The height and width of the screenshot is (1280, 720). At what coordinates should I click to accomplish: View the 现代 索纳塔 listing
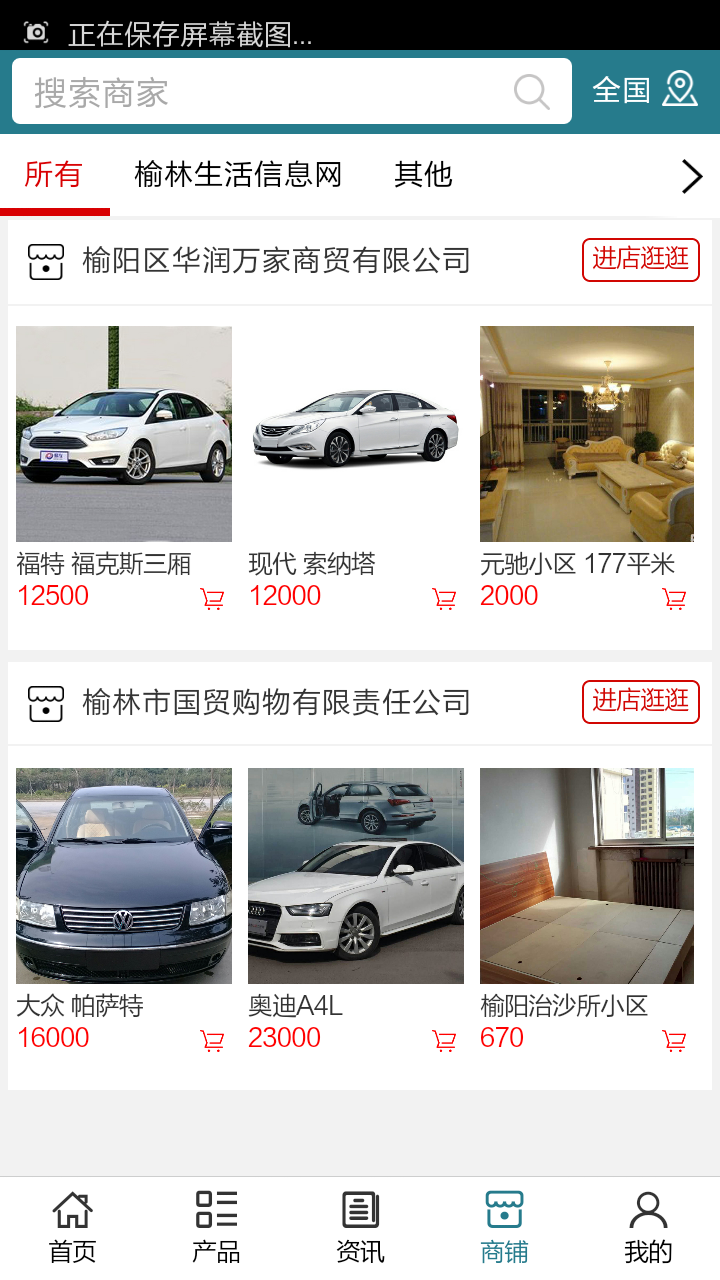356,434
